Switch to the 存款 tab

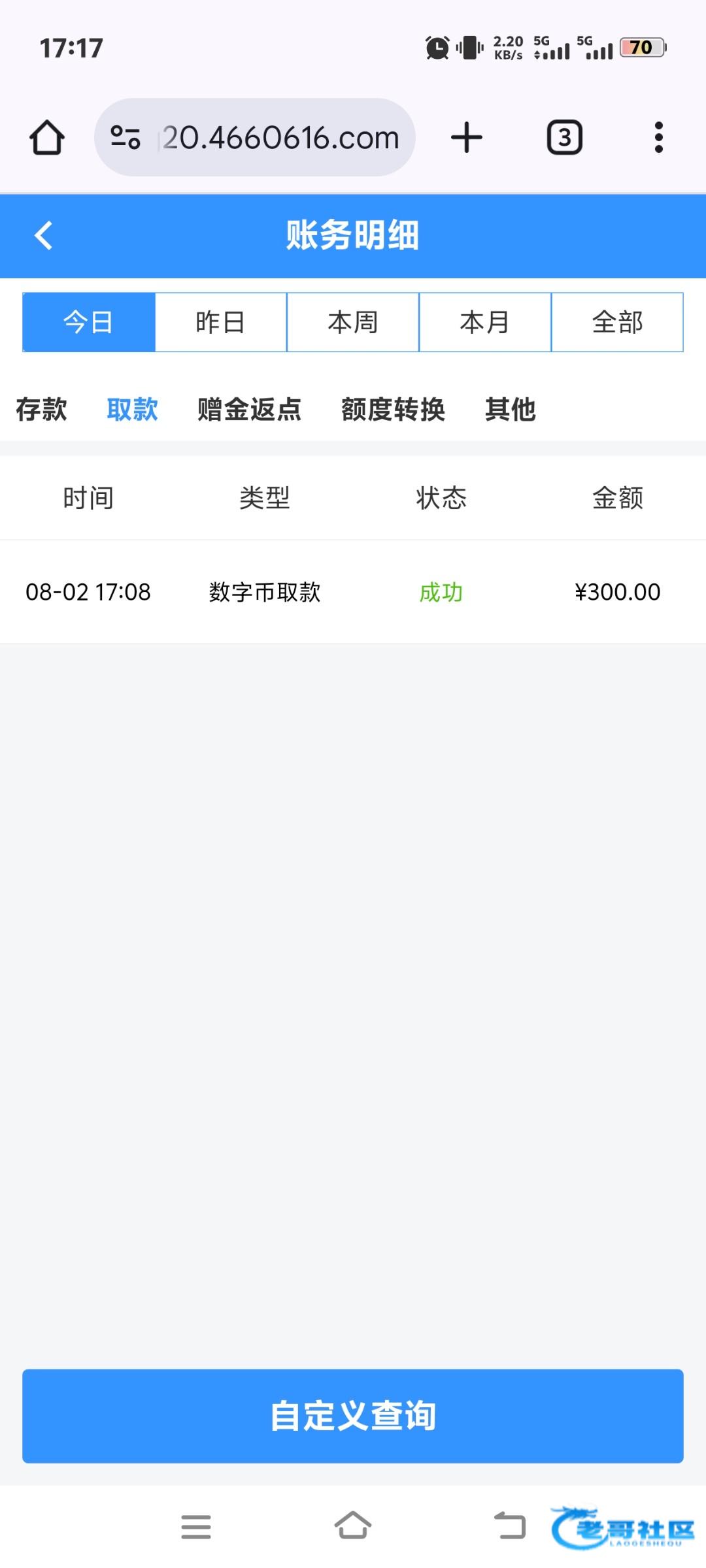pos(41,410)
